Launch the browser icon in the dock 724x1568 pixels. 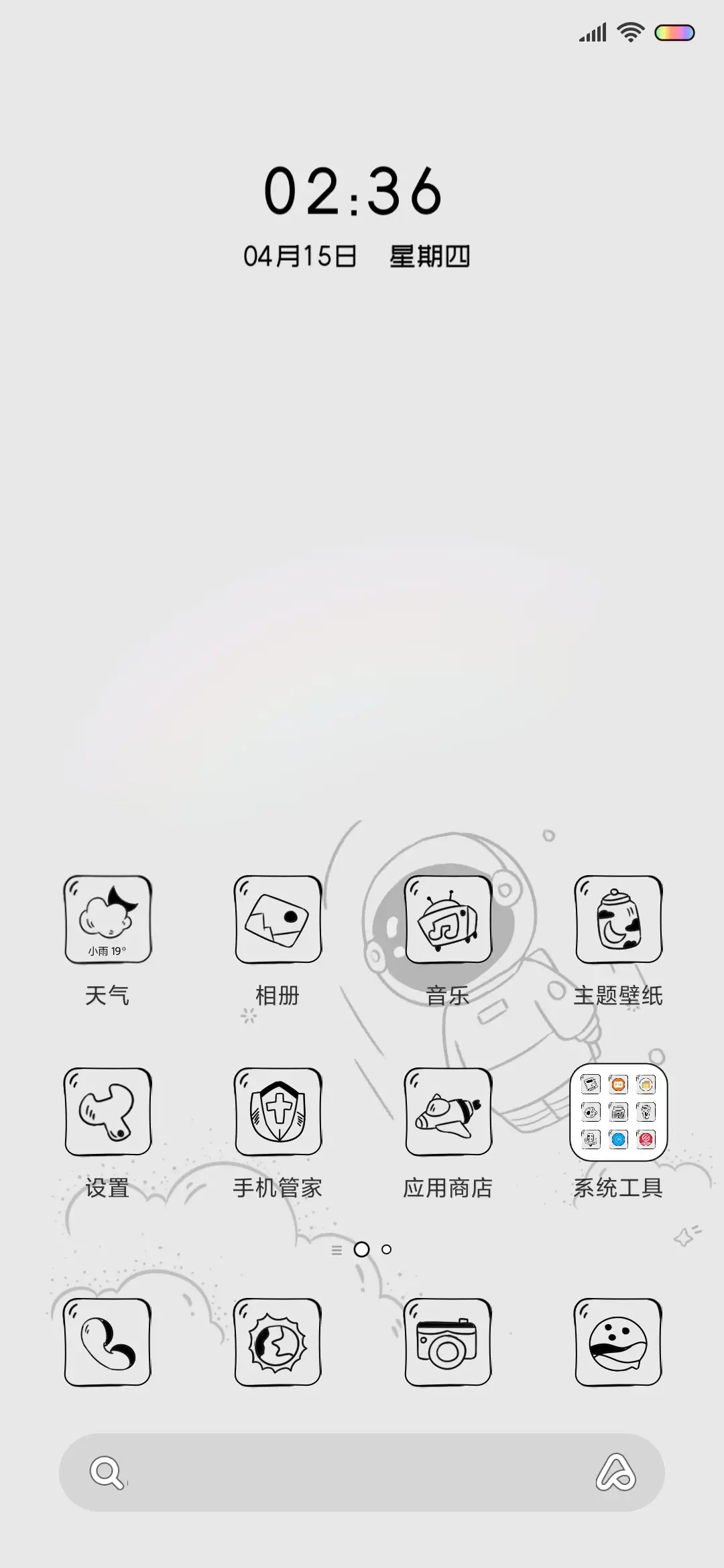(278, 1342)
